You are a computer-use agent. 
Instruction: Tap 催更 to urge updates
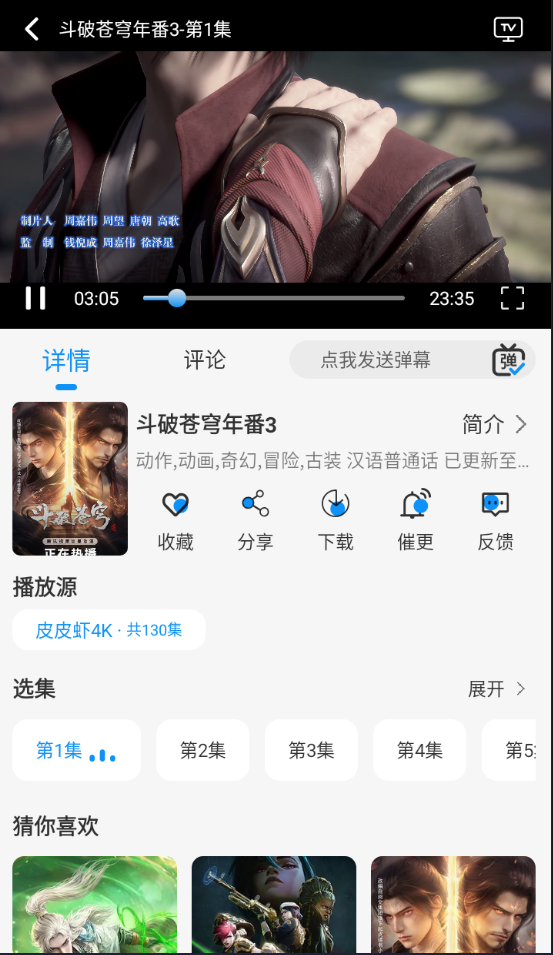[415, 521]
